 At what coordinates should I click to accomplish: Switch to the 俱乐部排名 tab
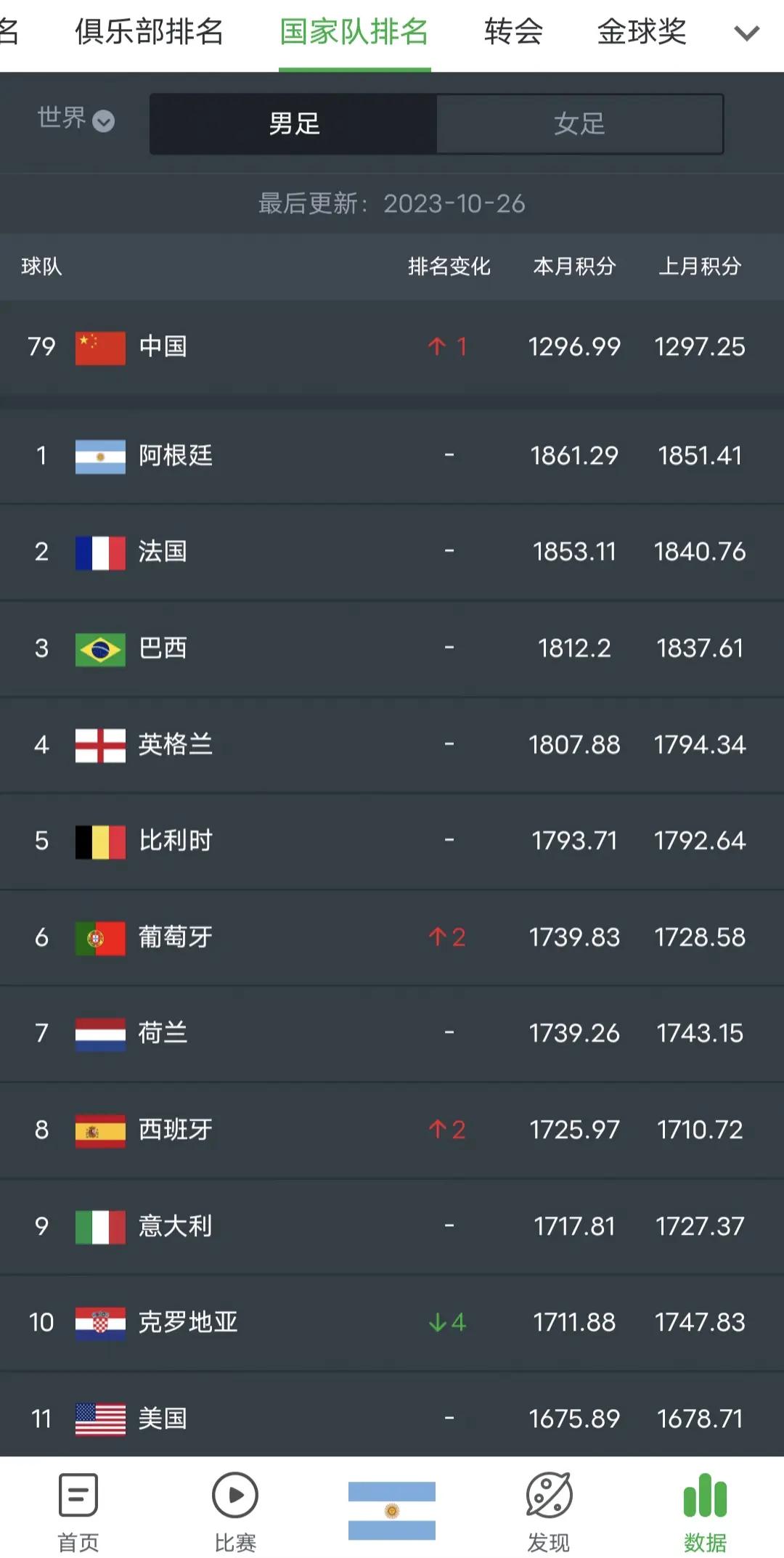tap(149, 32)
